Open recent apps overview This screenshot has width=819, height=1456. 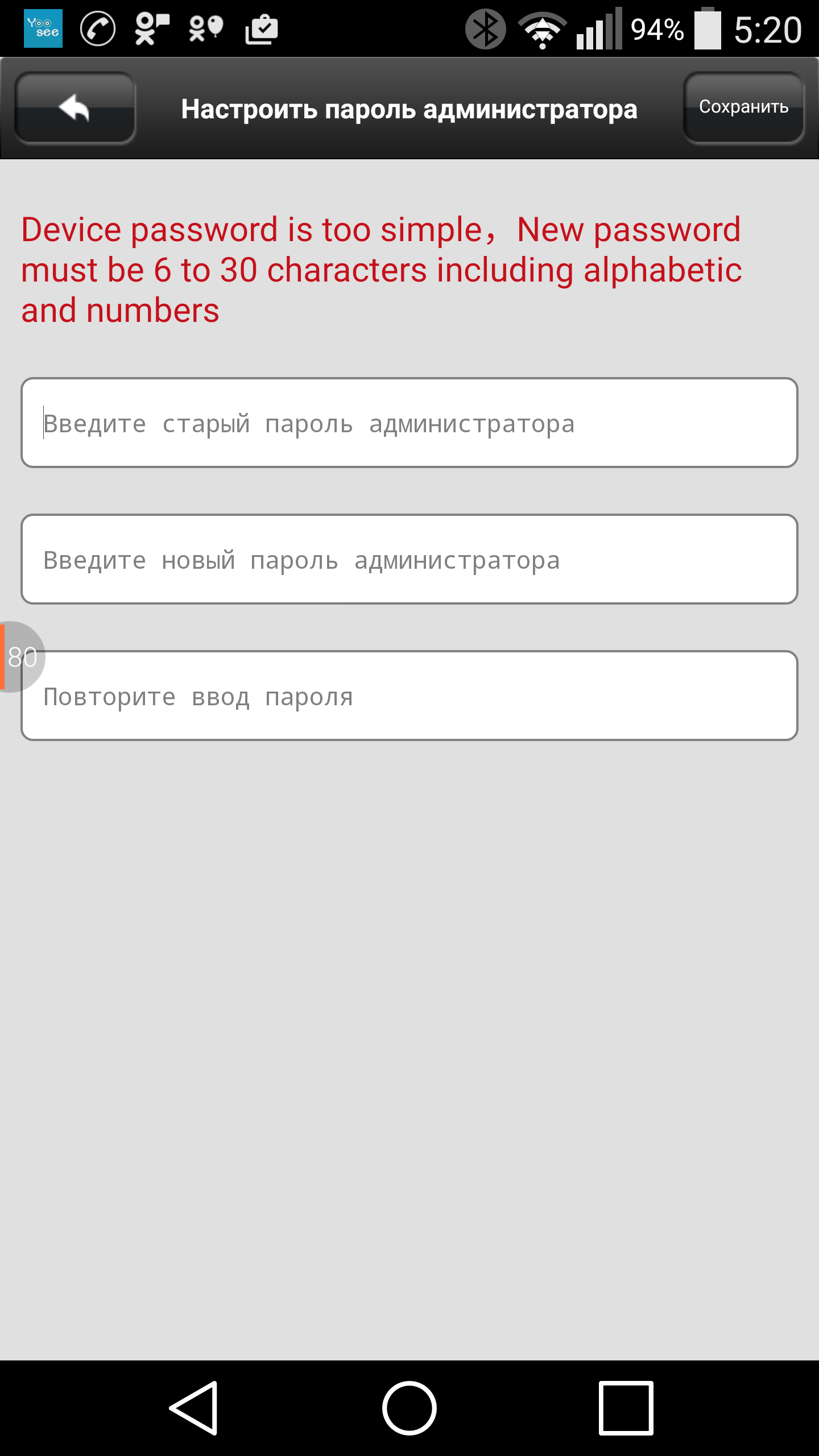coord(626,1408)
